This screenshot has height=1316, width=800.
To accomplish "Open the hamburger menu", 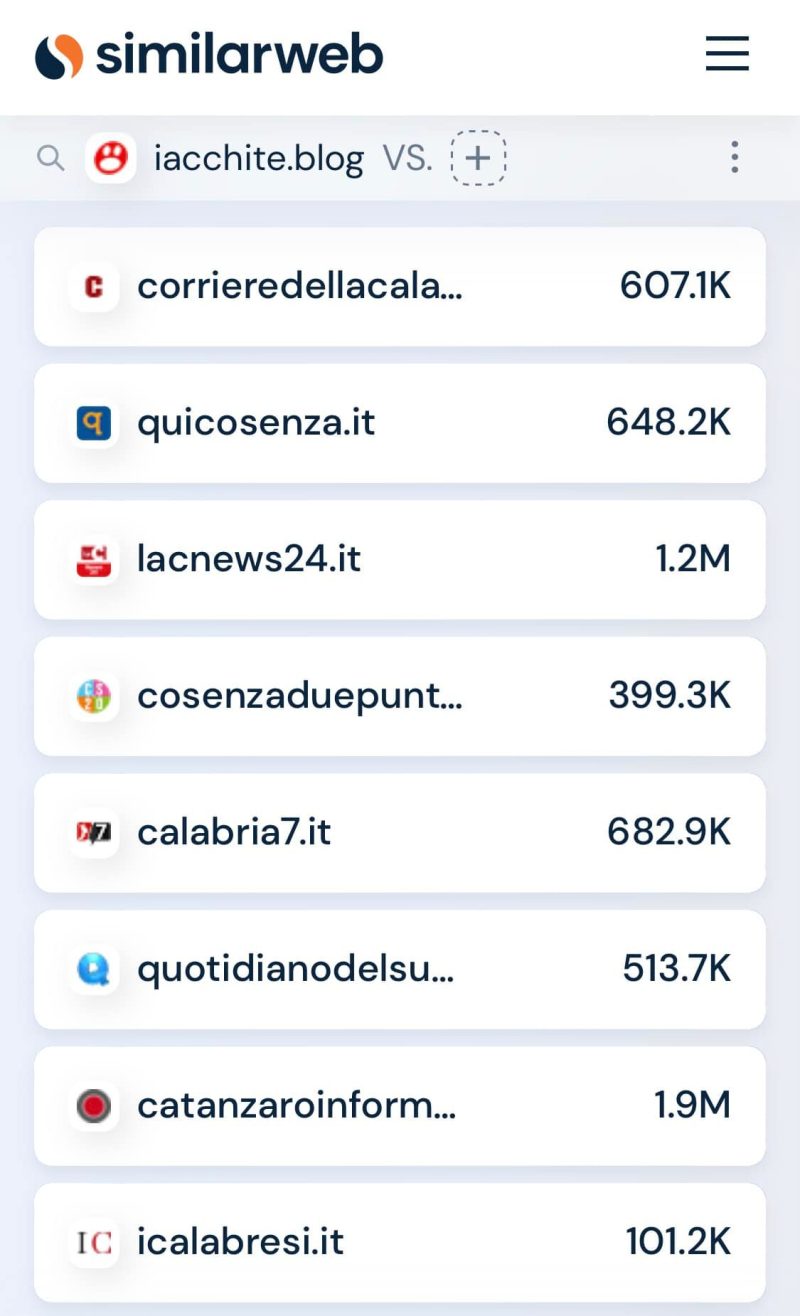I will 727,54.
